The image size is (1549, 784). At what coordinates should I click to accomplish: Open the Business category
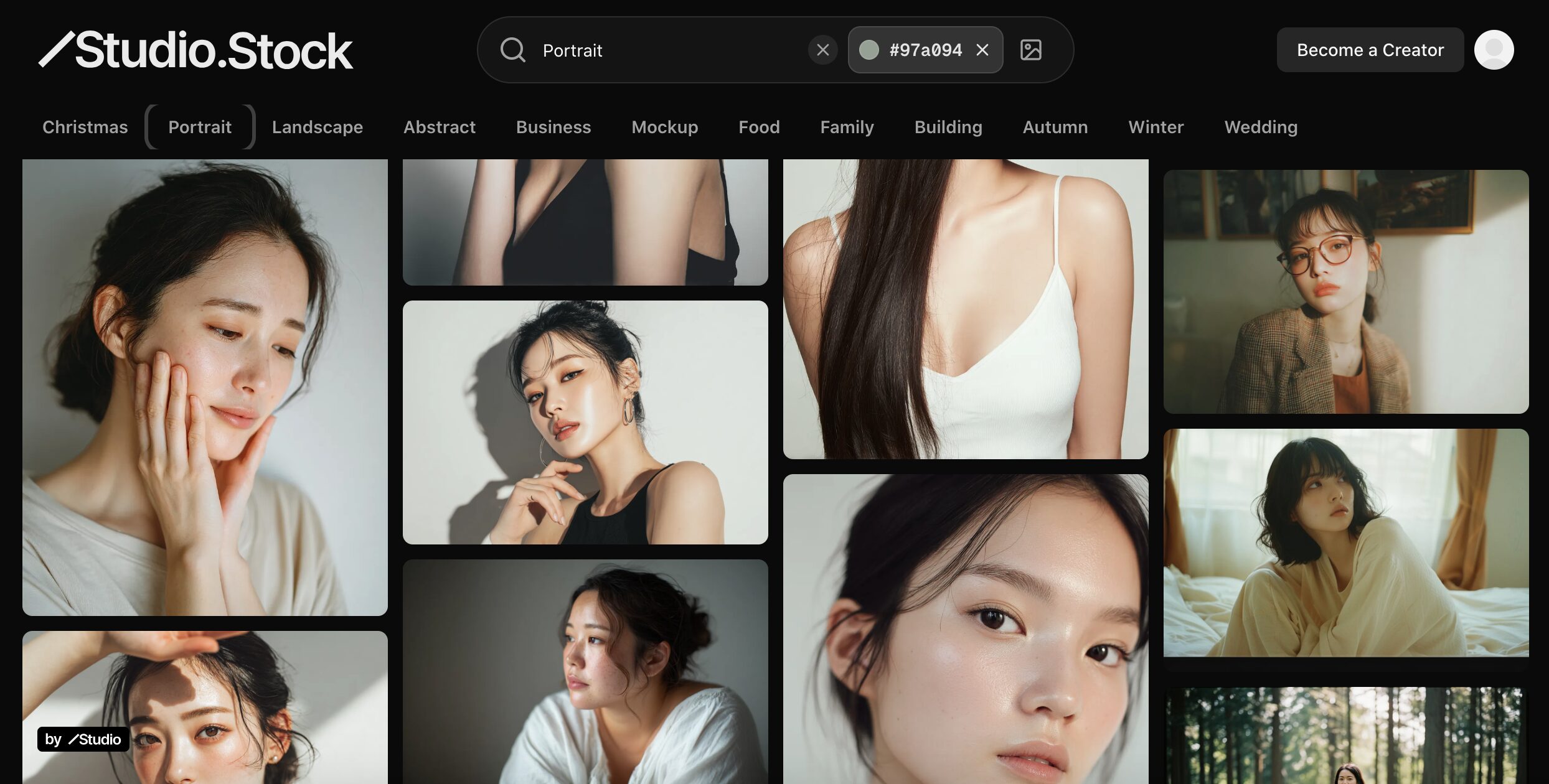[x=553, y=127]
